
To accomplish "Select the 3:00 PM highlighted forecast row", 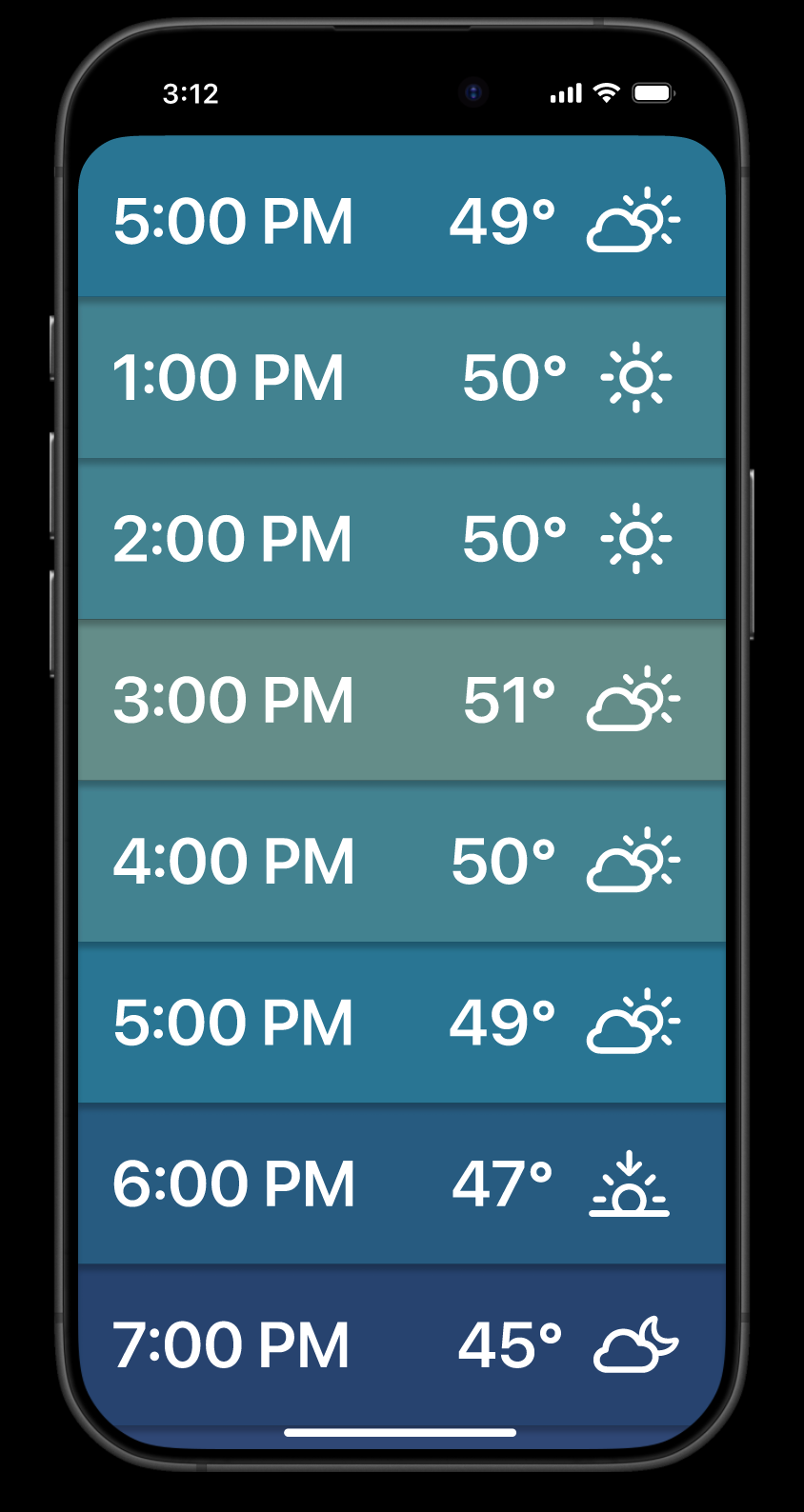I will [x=400, y=701].
